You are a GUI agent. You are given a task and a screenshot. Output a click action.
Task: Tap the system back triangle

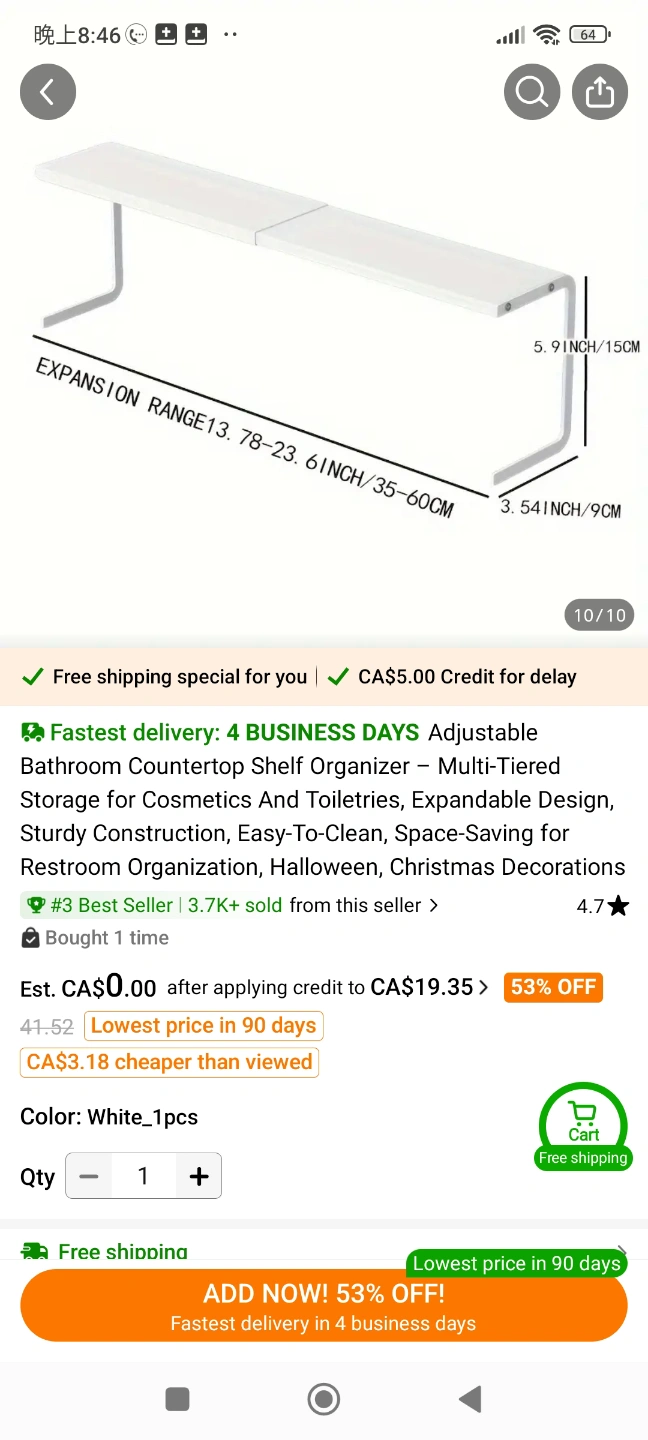(470, 1399)
